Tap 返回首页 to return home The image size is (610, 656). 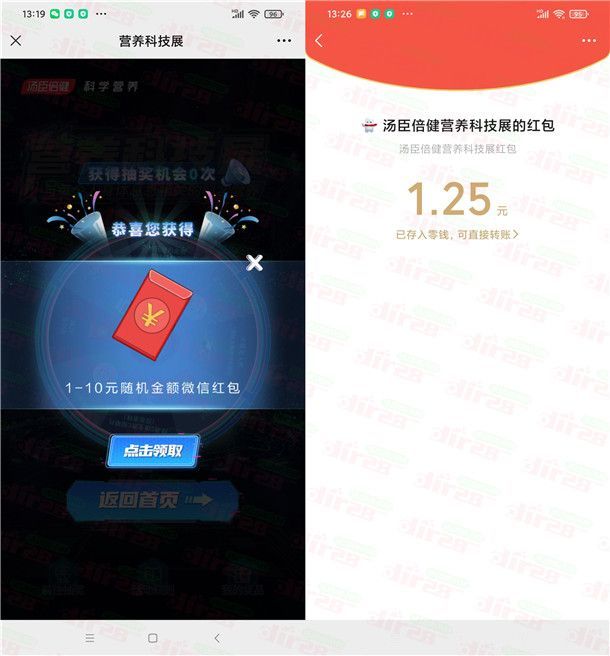(x=153, y=499)
